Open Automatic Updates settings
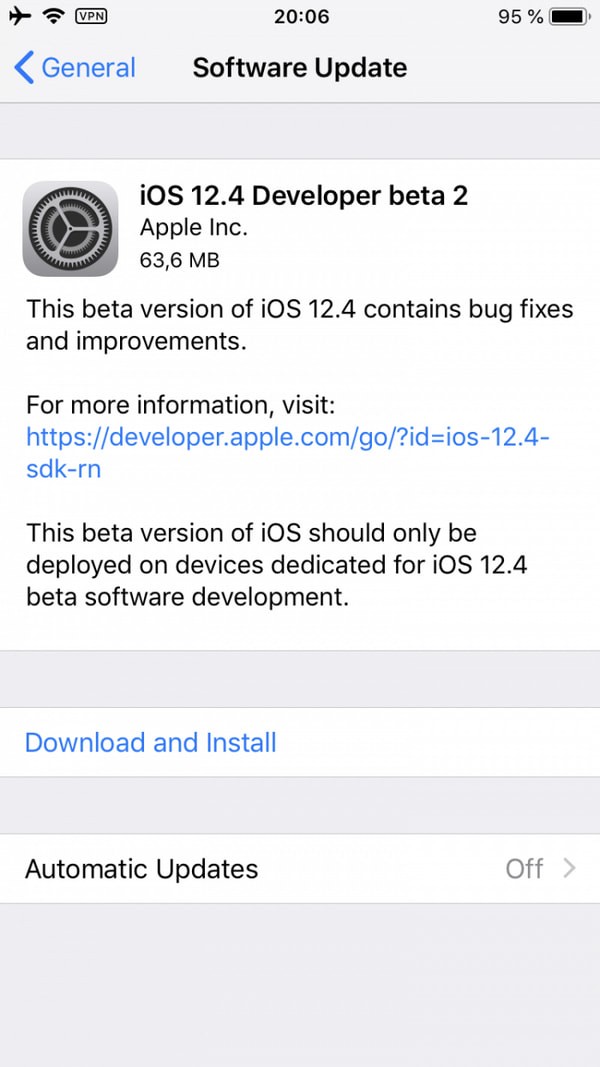 (300, 869)
